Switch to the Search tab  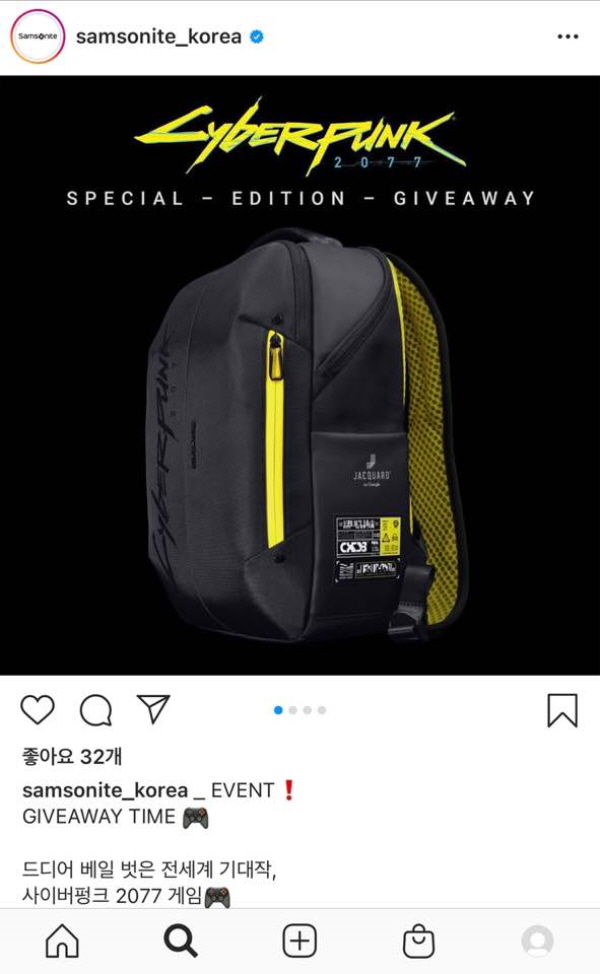click(x=180, y=940)
